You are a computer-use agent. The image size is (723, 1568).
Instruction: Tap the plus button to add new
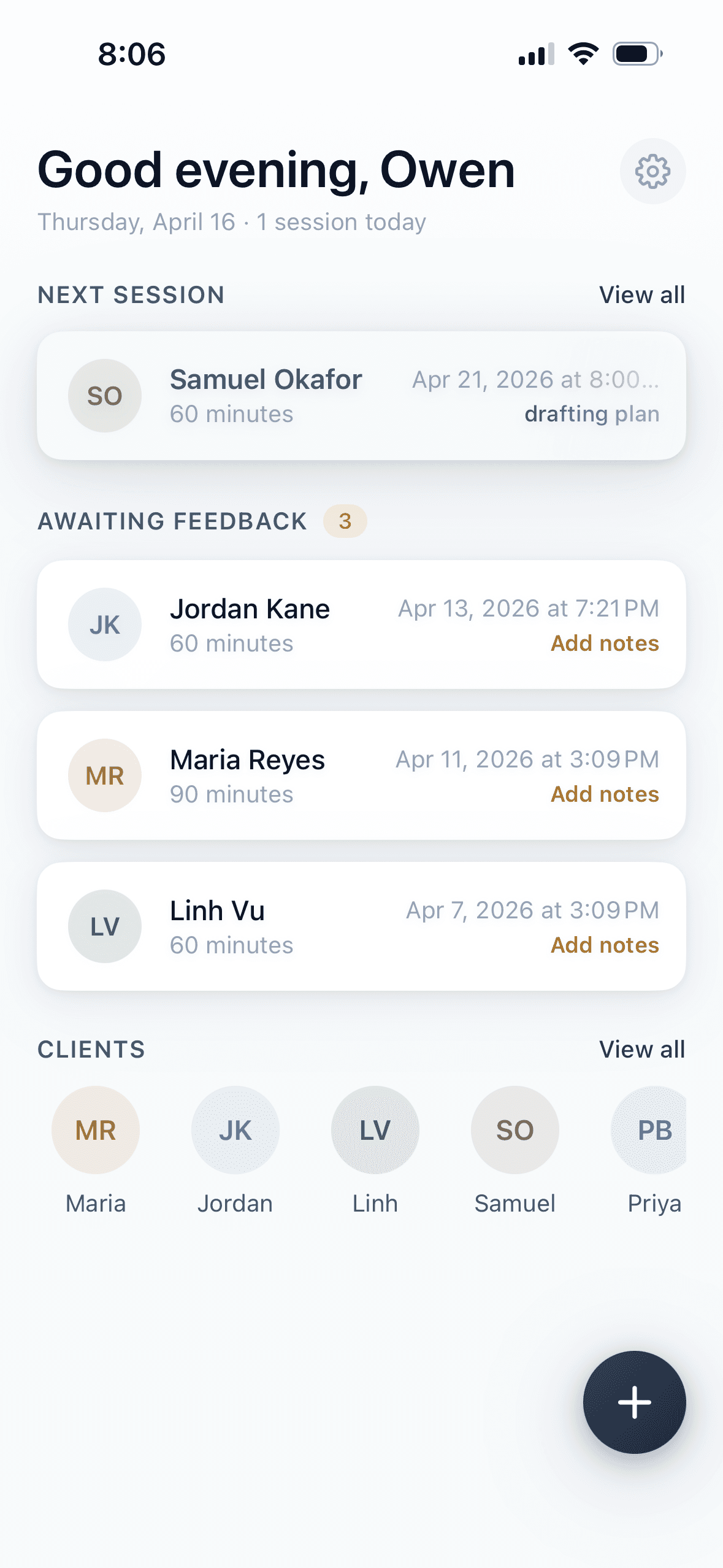click(635, 1402)
